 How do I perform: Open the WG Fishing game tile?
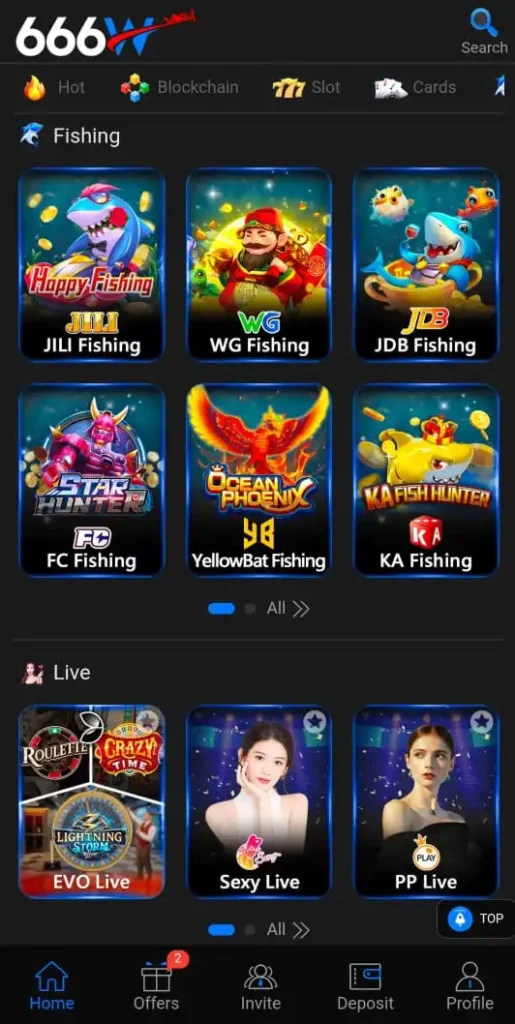(259, 264)
